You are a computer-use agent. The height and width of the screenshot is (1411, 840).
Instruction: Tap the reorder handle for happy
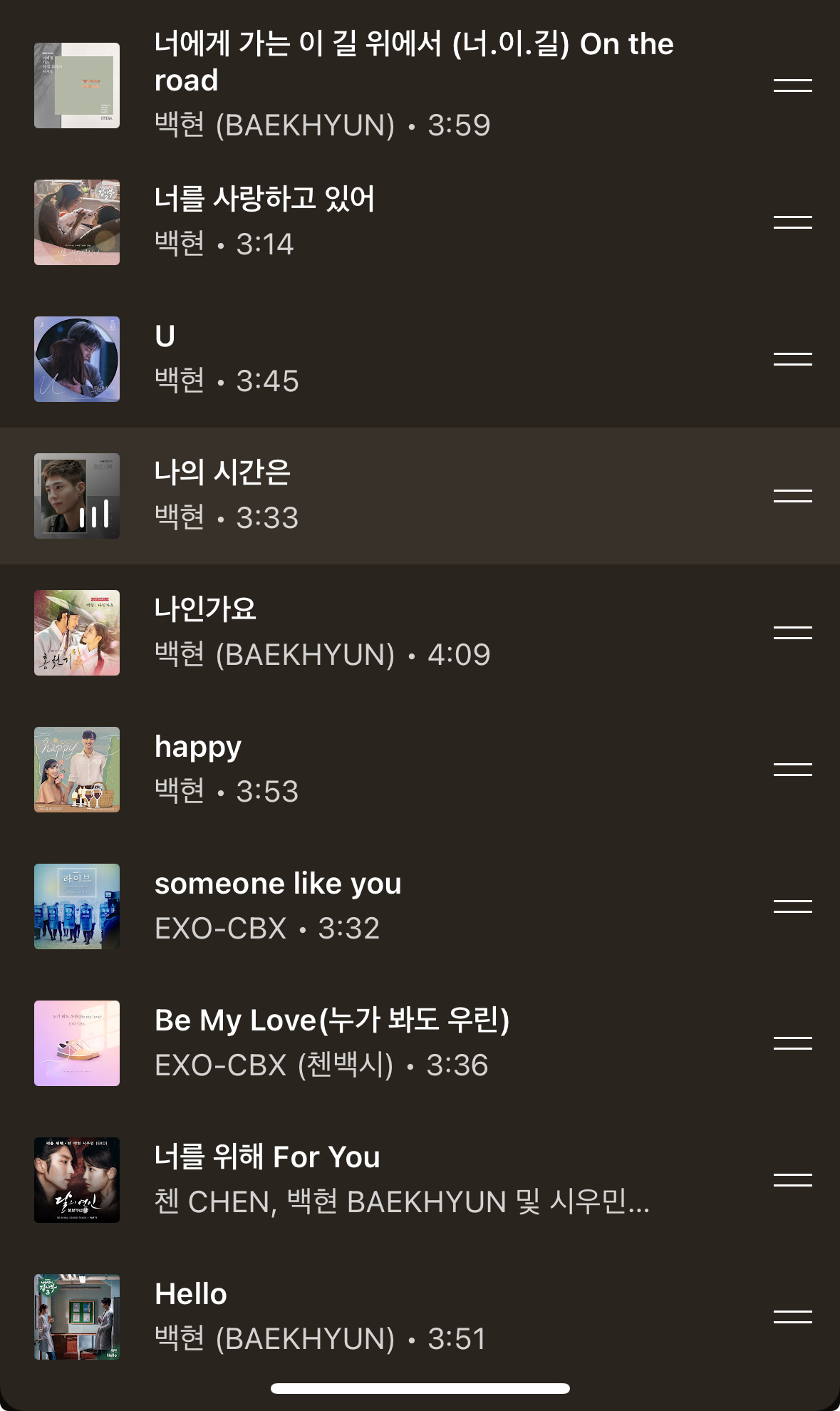point(792,769)
